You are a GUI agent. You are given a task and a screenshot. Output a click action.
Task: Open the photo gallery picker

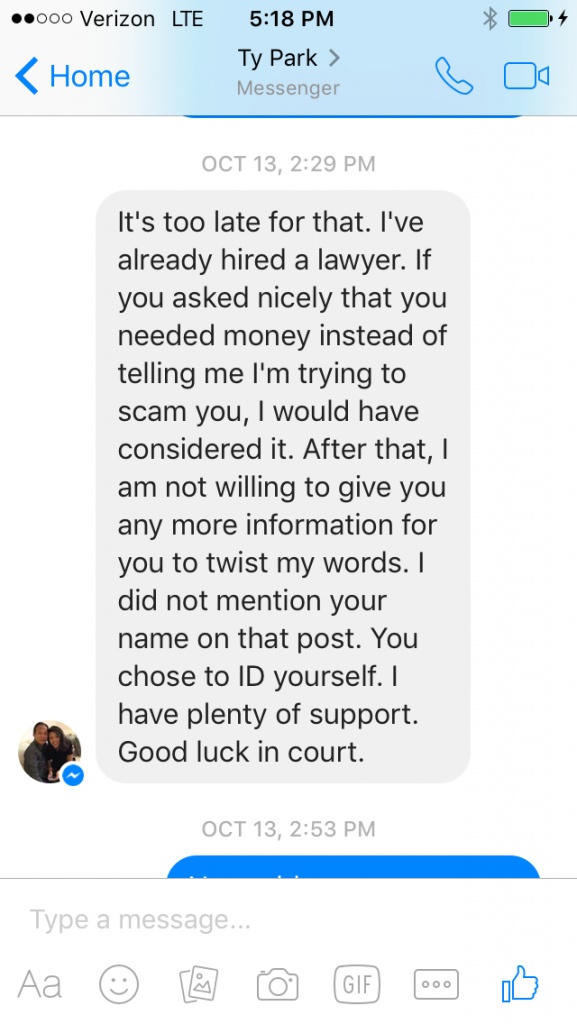(x=198, y=984)
